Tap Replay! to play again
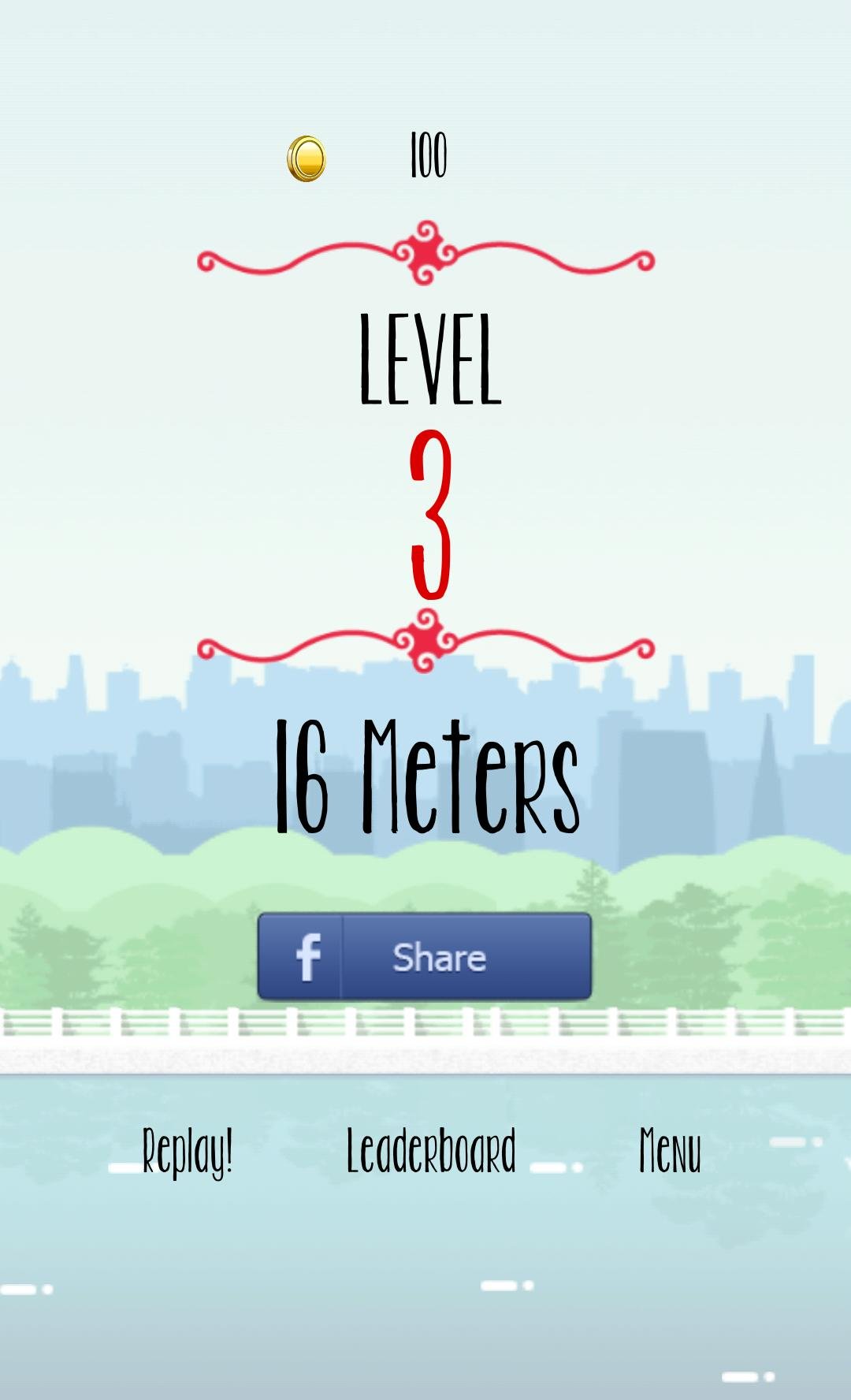851x1400 pixels. coord(188,1152)
